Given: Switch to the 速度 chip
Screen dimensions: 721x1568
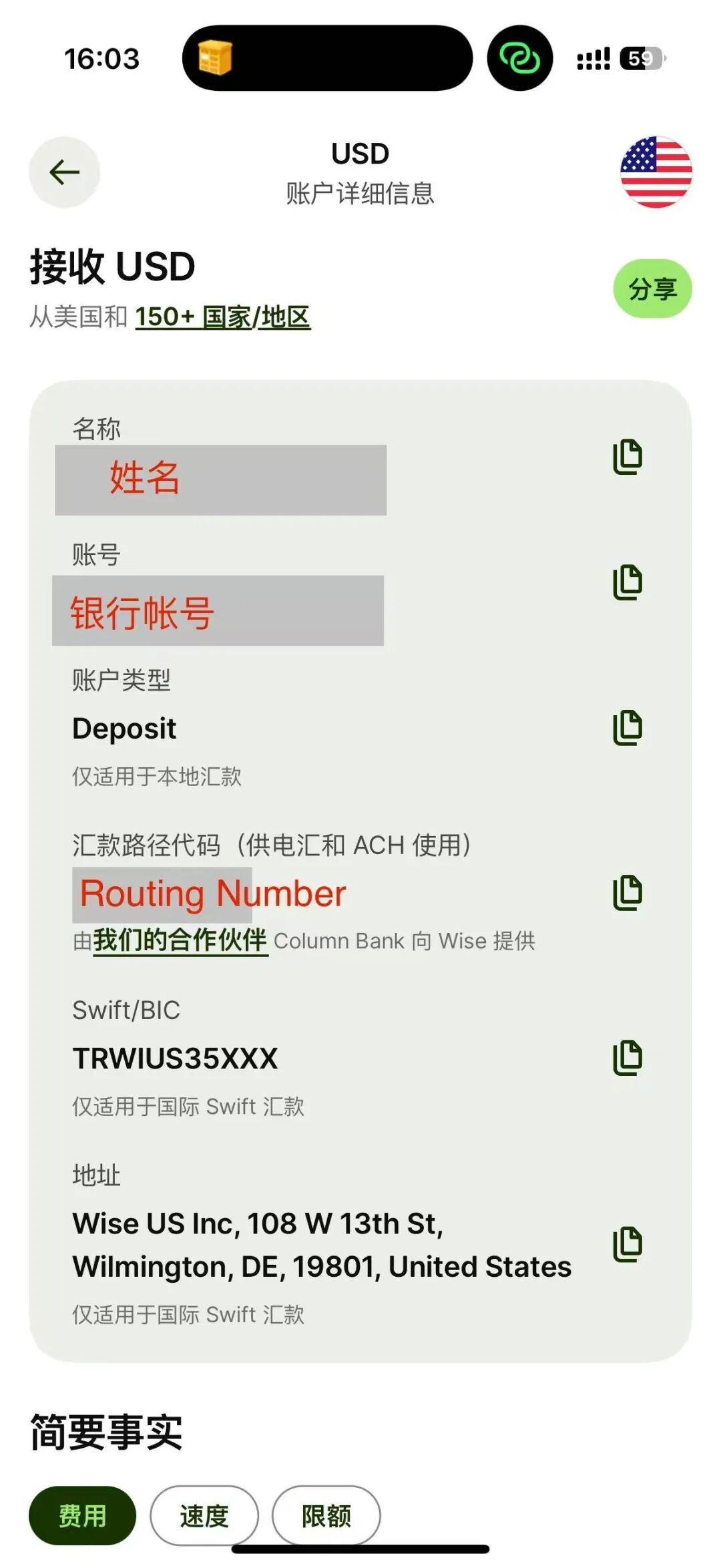Looking at the screenshot, I should [204, 1515].
